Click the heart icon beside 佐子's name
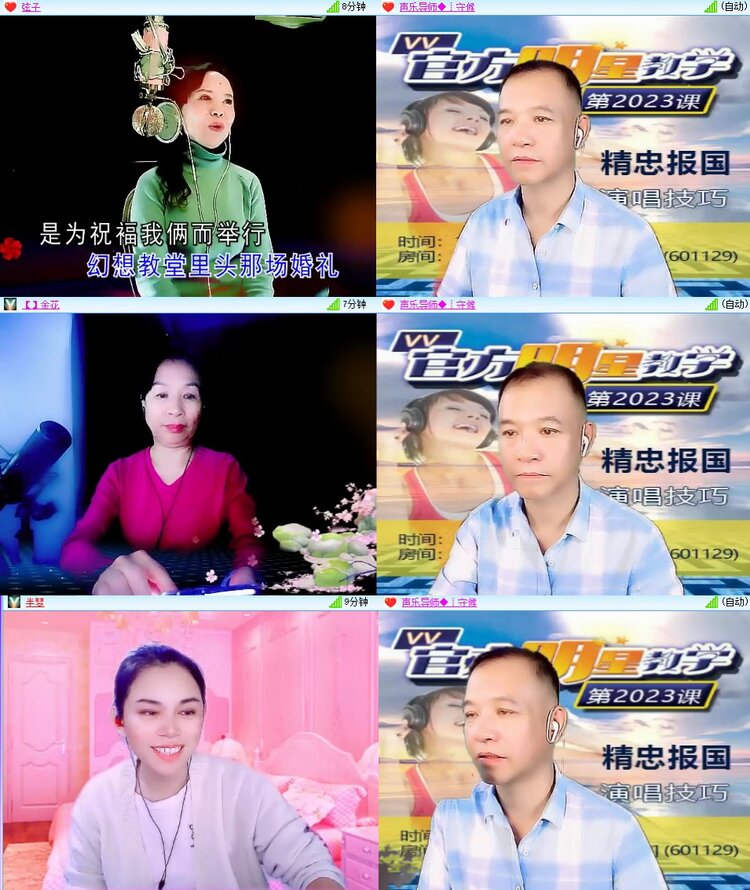Screen dimensions: 750x890 (9, 7)
